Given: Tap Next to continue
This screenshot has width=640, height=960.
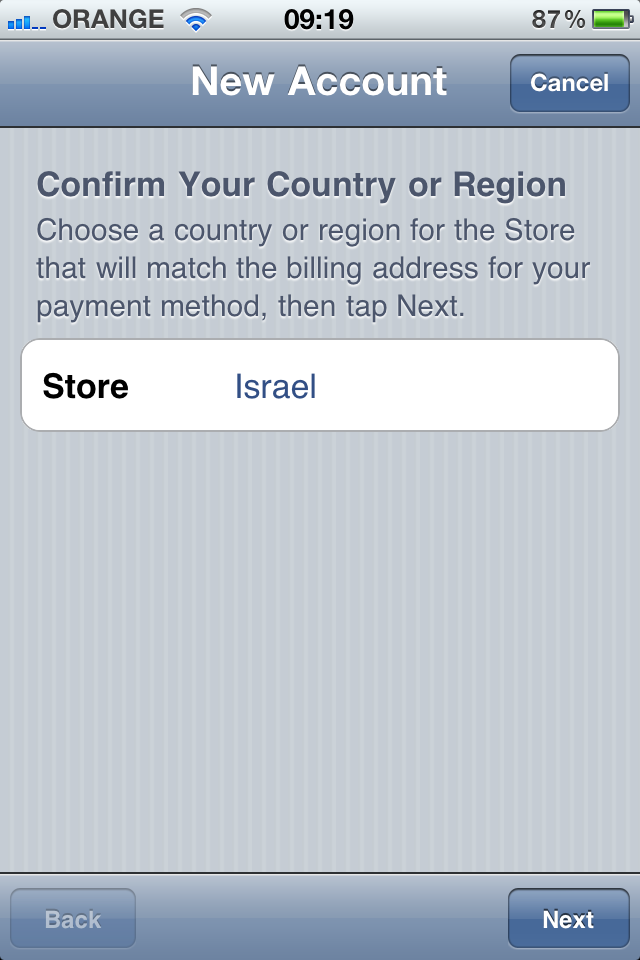Looking at the screenshot, I should coord(568,918).
